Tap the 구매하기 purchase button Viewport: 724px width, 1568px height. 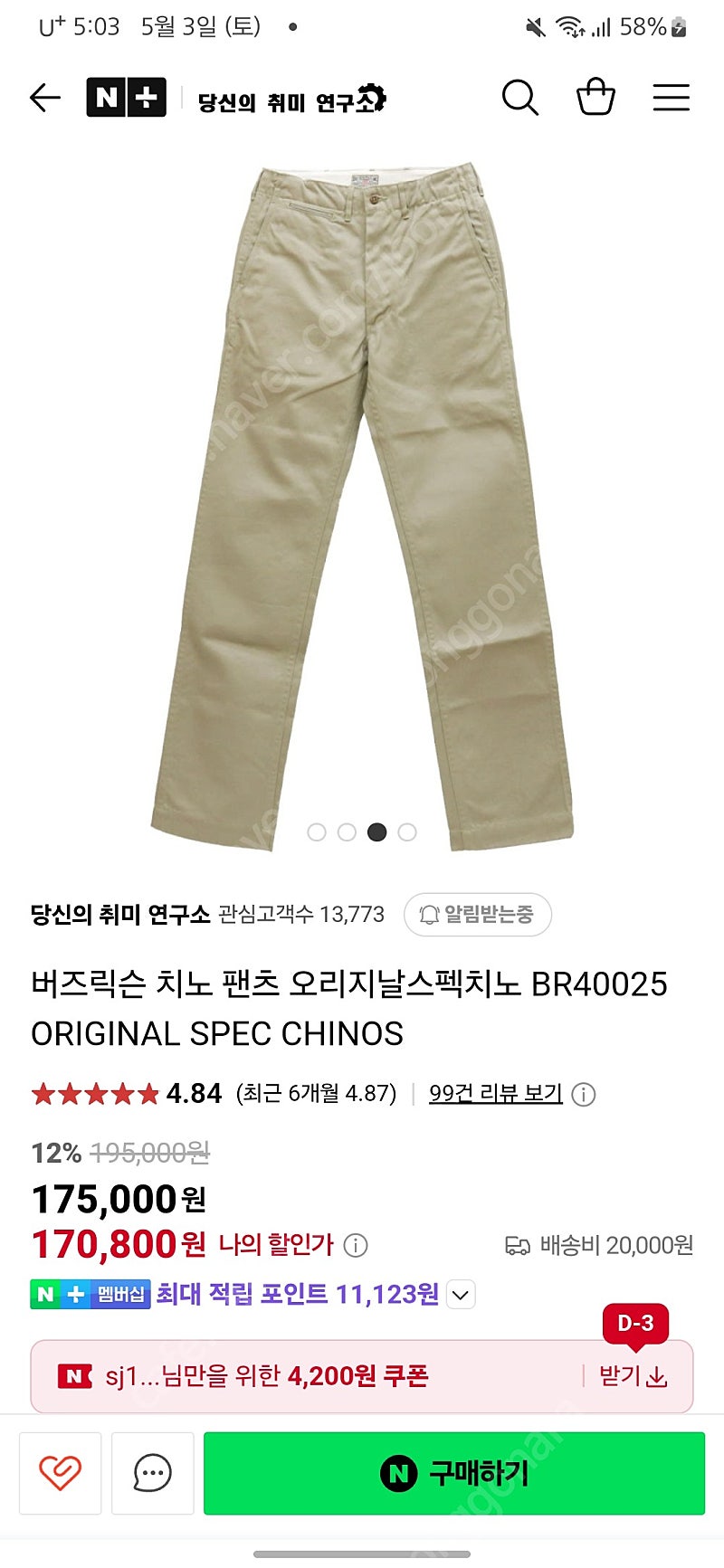[x=454, y=1473]
